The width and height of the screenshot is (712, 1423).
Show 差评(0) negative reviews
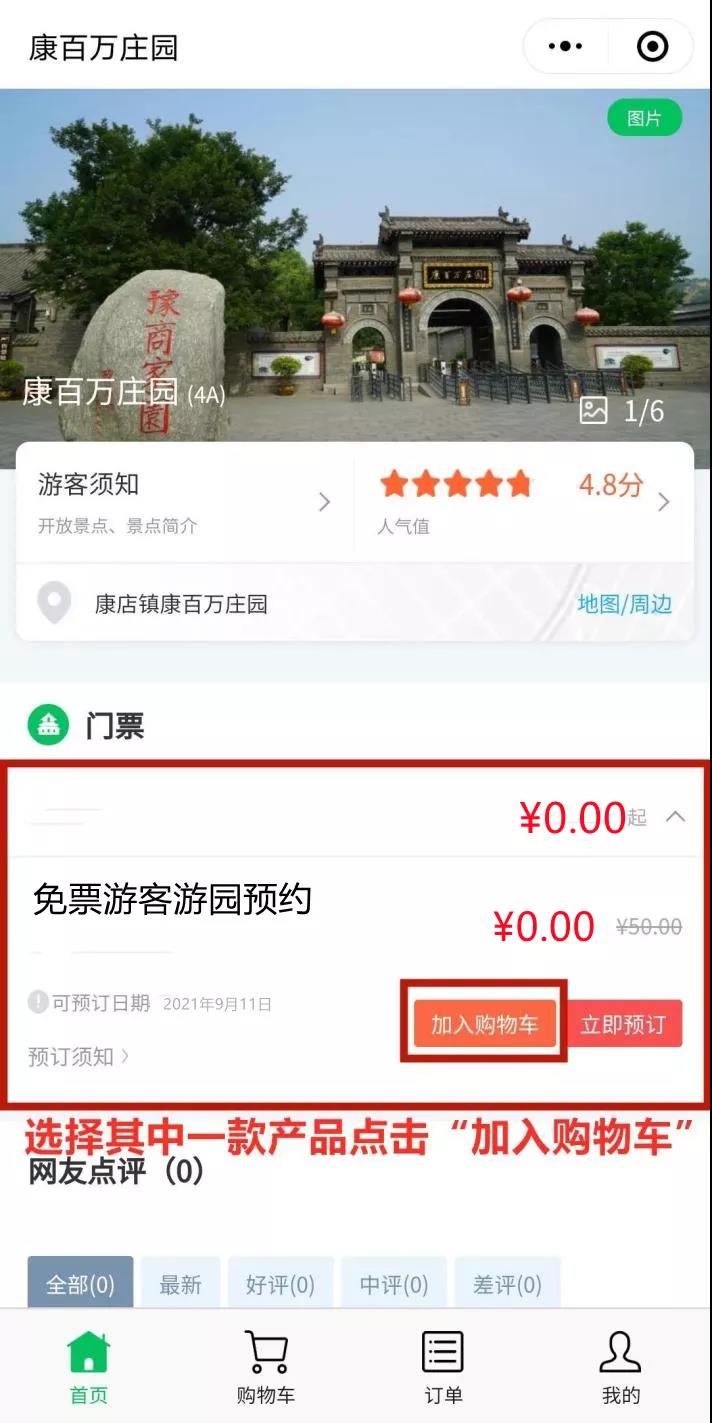point(507,1284)
